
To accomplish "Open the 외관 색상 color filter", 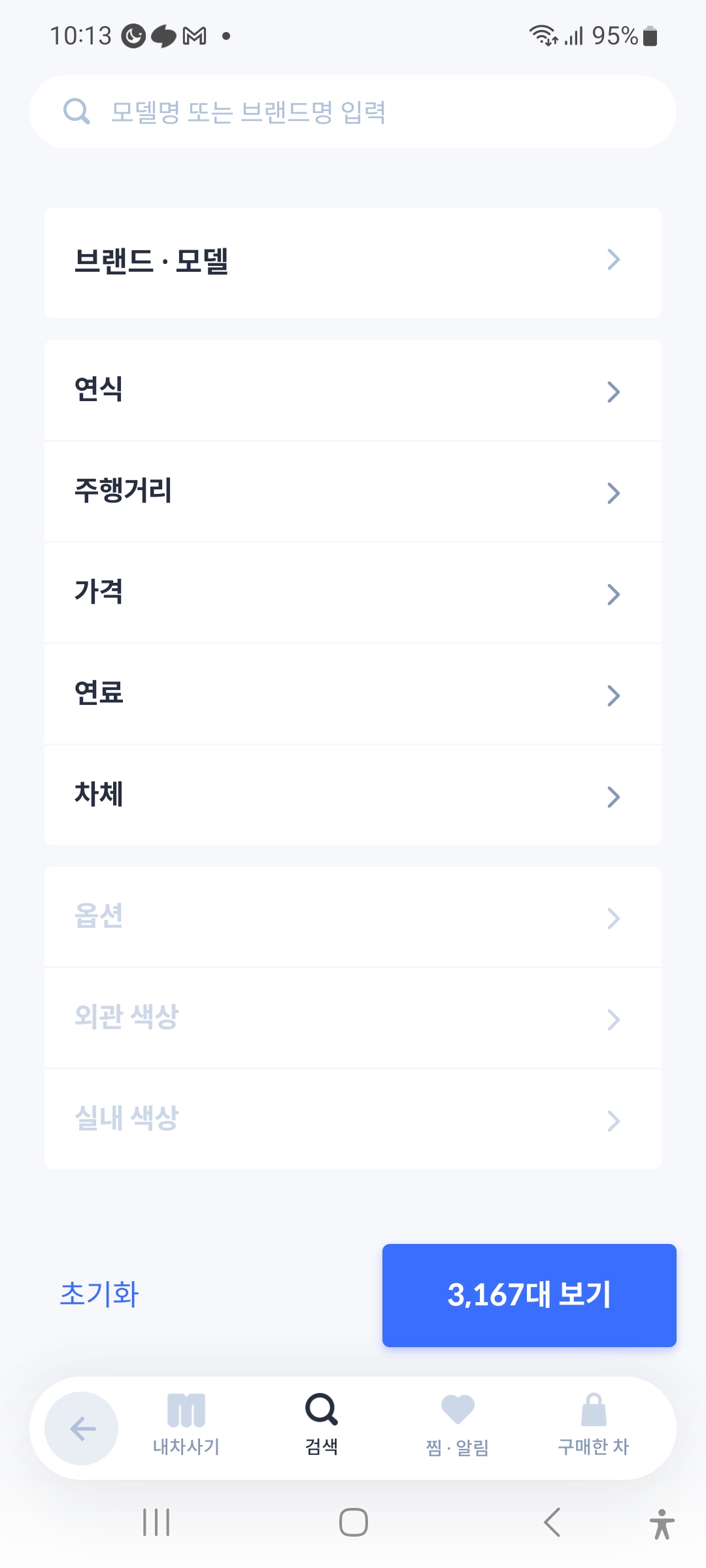I will (353, 1018).
